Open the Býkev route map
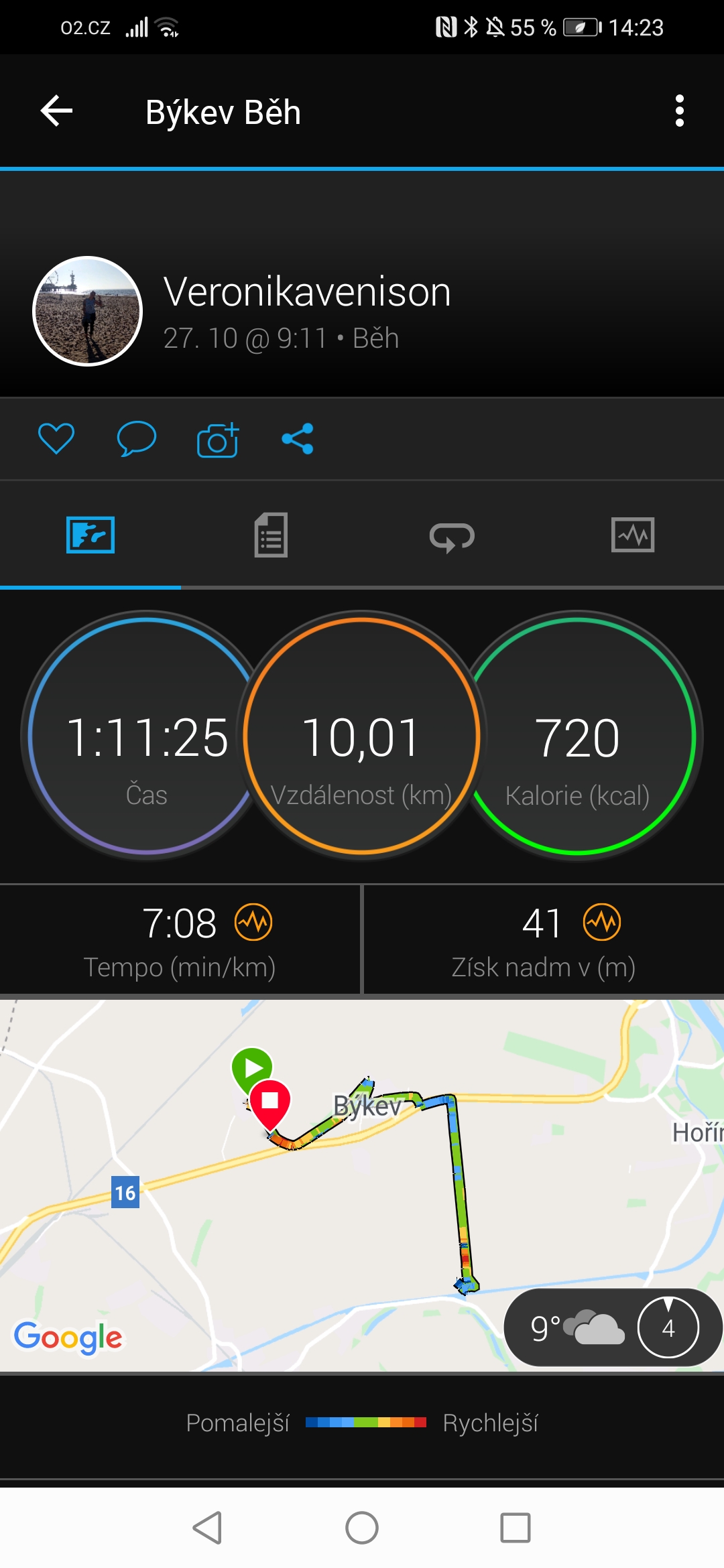This screenshot has height=1568, width=724. point(362,1185)
